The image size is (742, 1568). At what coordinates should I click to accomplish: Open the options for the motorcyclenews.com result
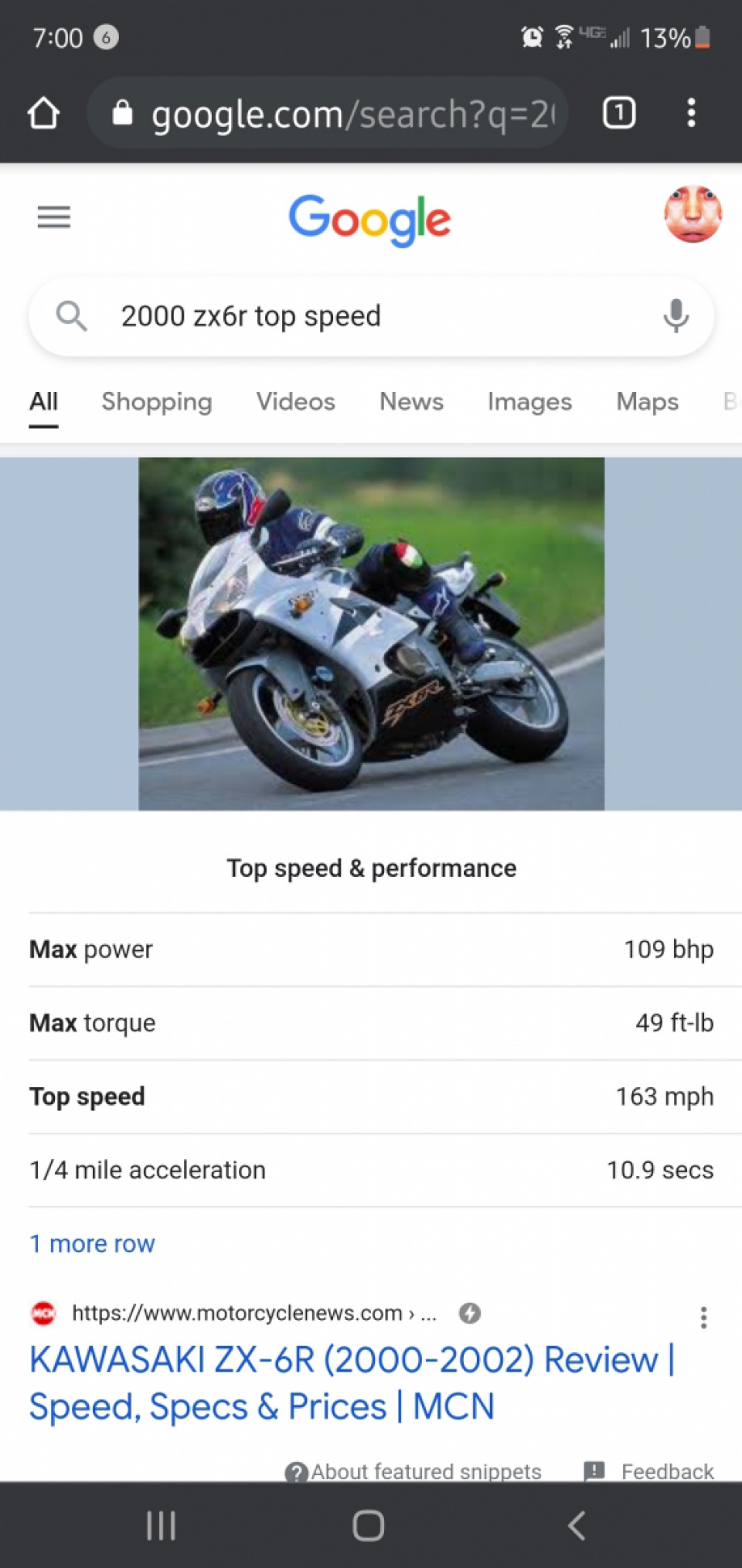click(703, 1317)
